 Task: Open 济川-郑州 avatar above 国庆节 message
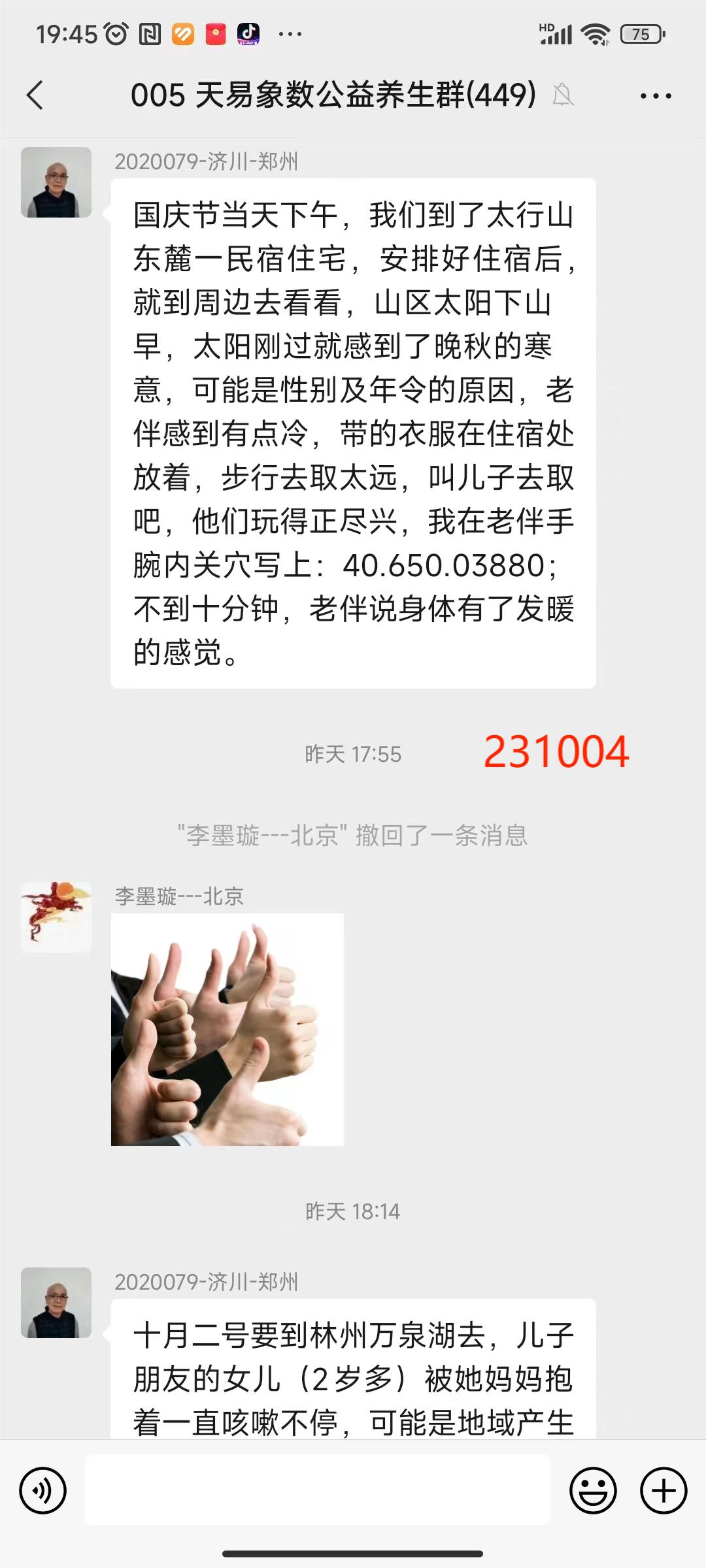click(56, 182)
